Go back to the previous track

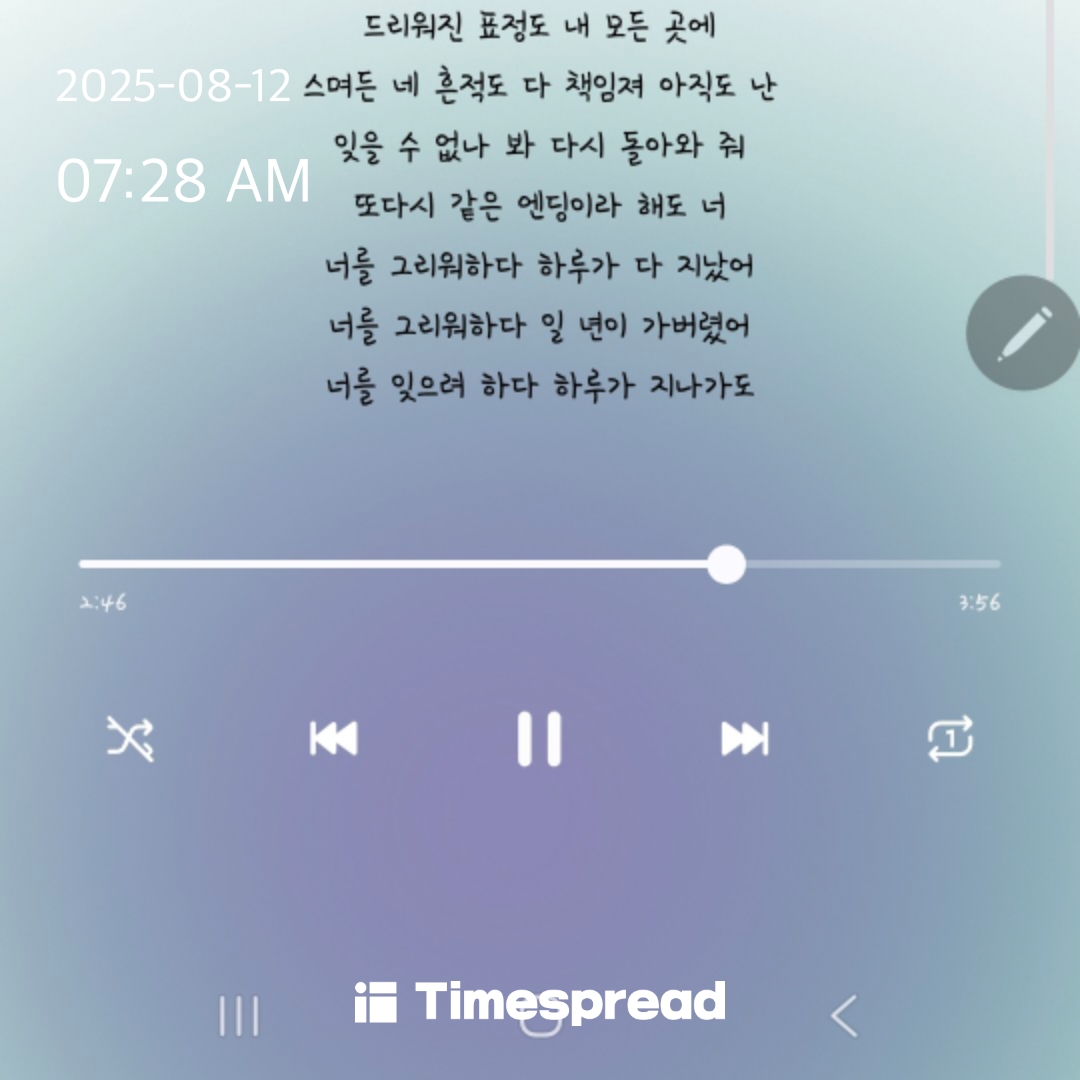pyautogui.click(x=334, y=739)
